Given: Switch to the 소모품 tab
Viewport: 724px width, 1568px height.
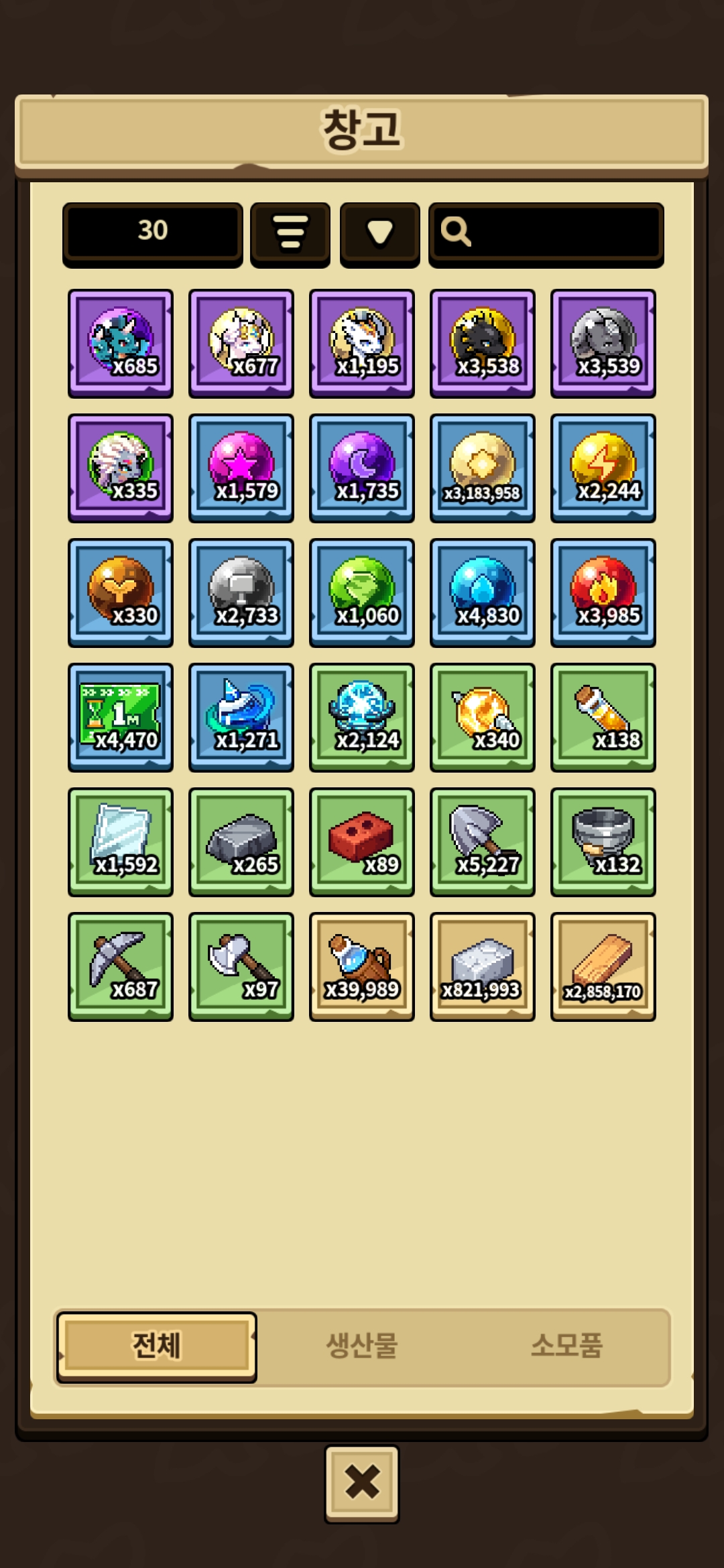Looking at the screenshot, I should tap(566, 1346).
